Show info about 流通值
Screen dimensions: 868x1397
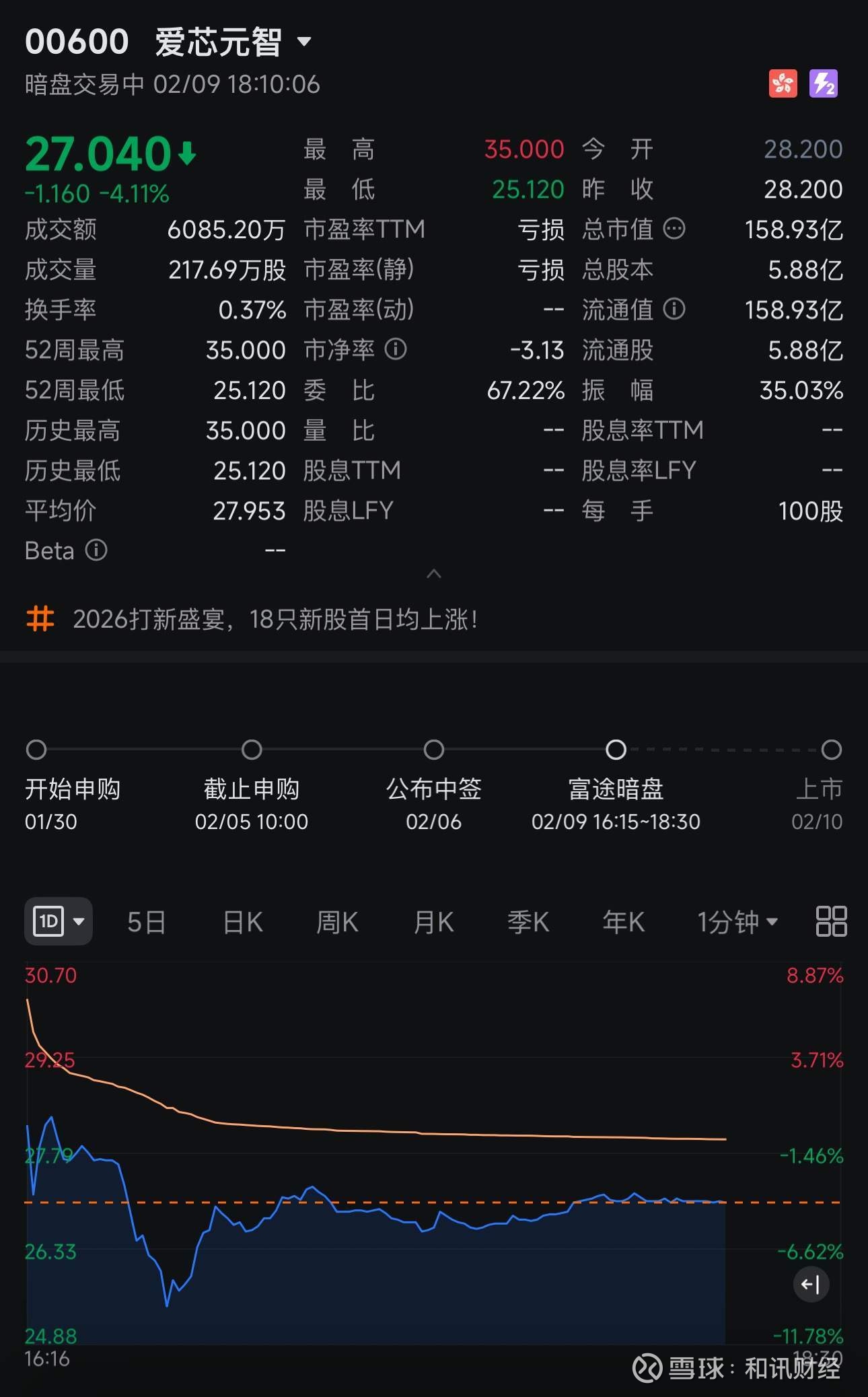click(x=674, y=310)
